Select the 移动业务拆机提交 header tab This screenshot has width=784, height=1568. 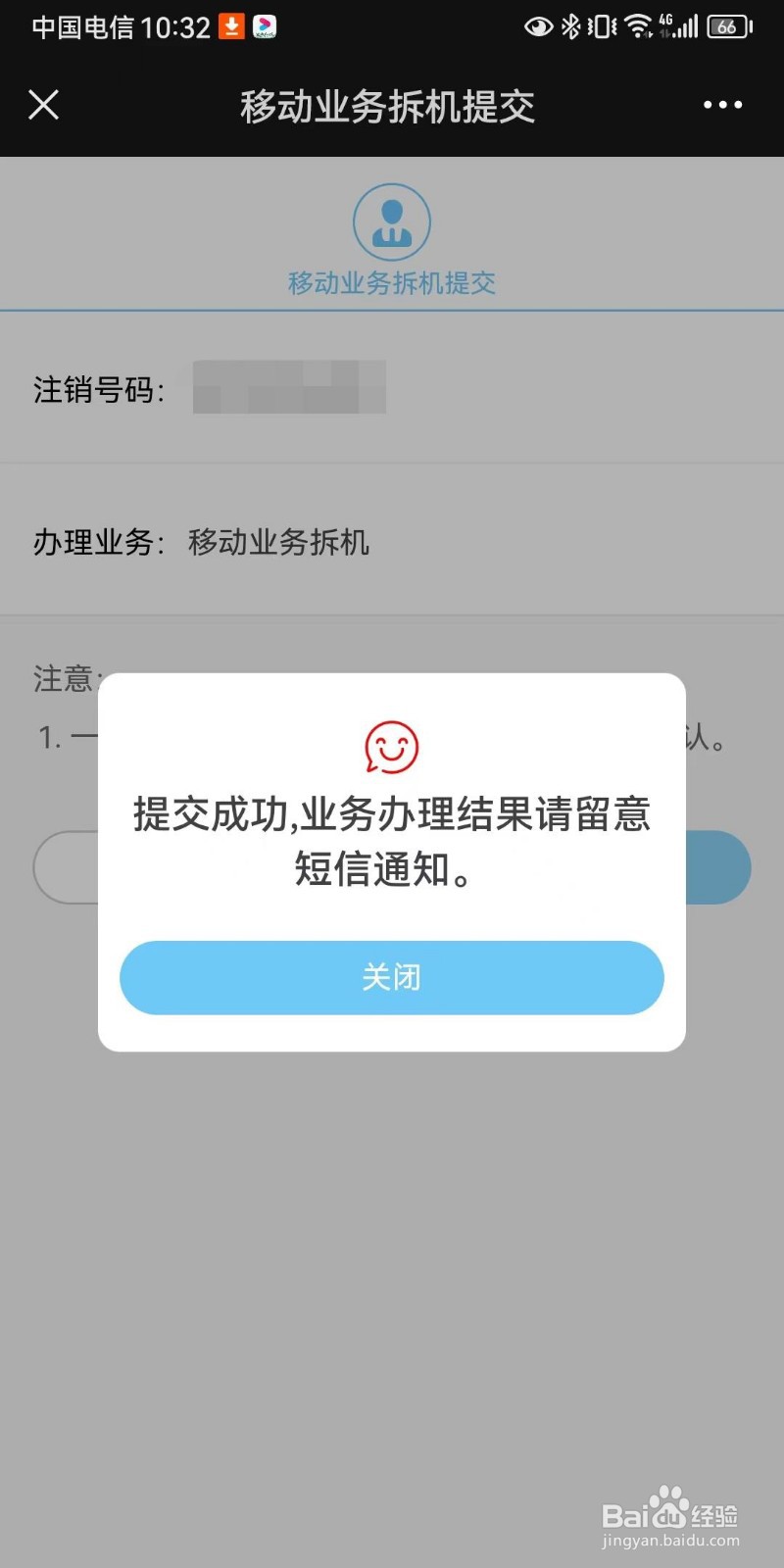click(x=391, y=282)
